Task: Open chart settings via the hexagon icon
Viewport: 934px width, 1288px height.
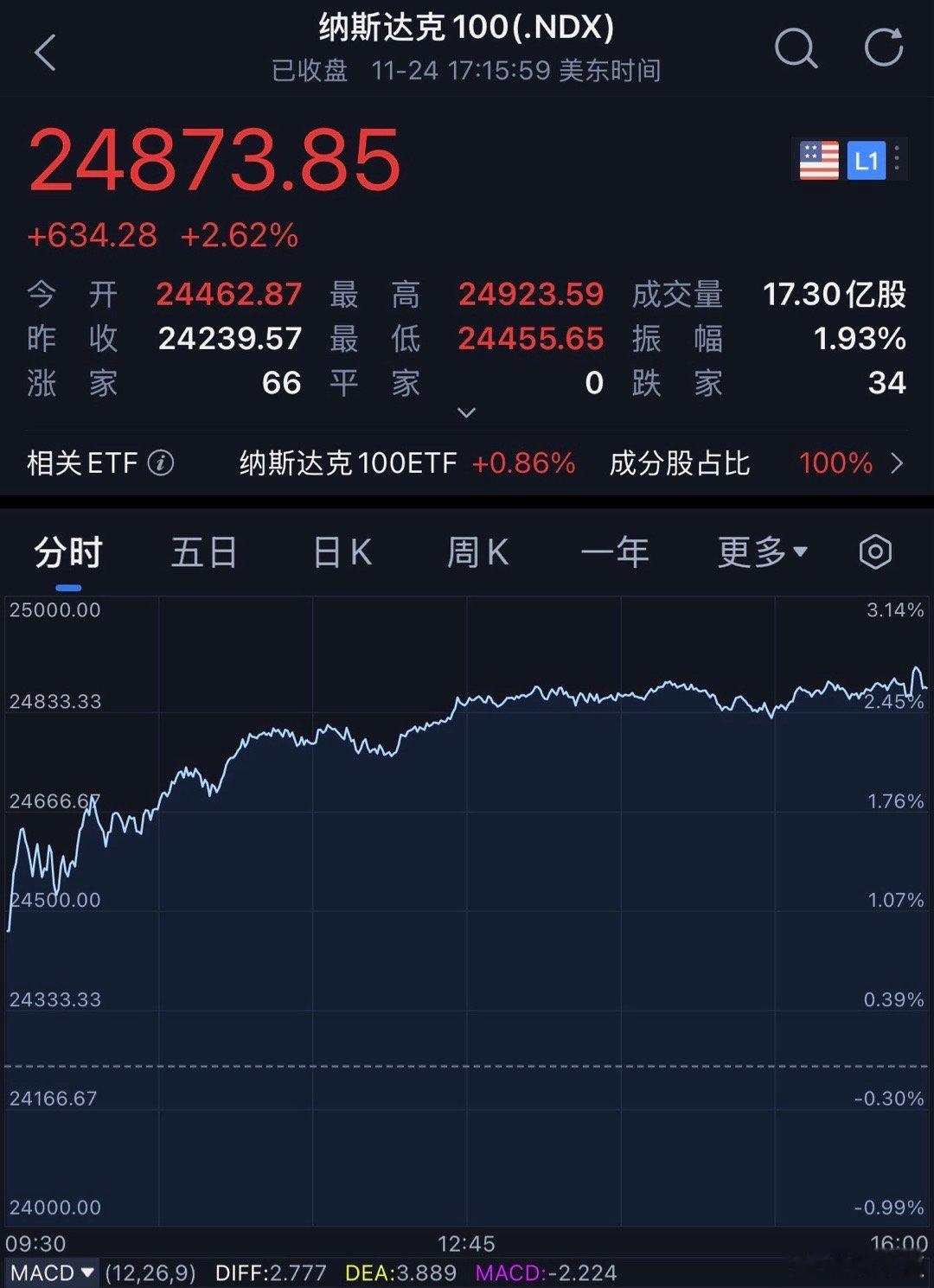Action: click(x=876, y=552)
